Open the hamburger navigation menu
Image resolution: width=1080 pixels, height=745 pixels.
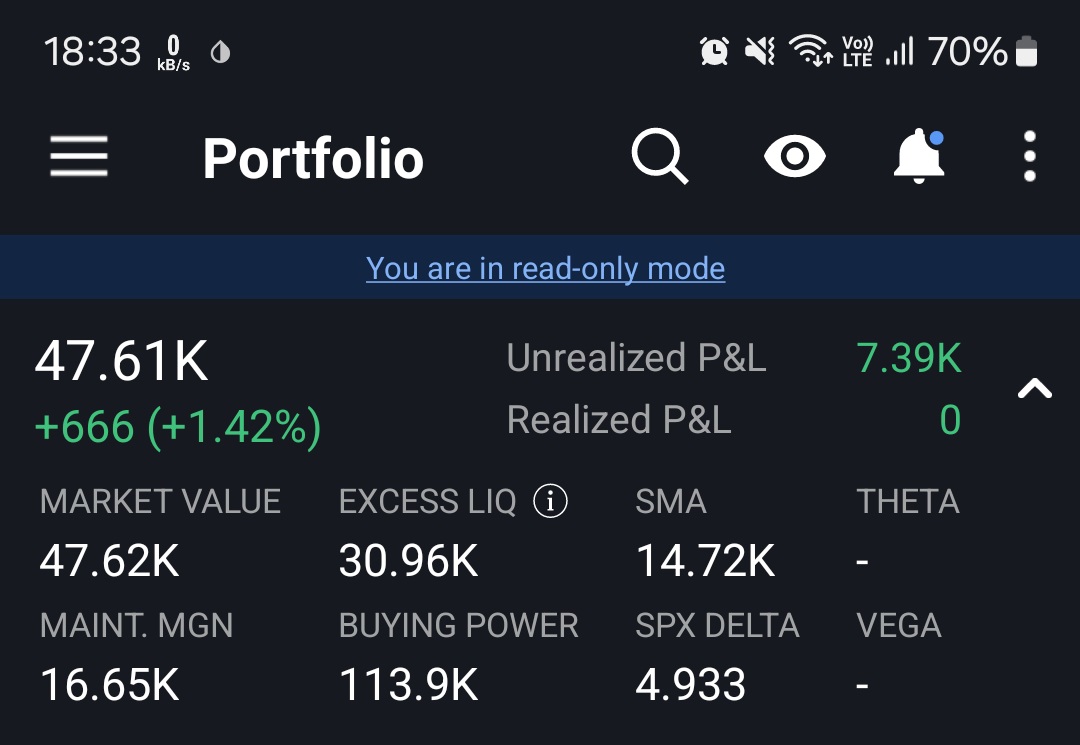click(x=79, y=157)
